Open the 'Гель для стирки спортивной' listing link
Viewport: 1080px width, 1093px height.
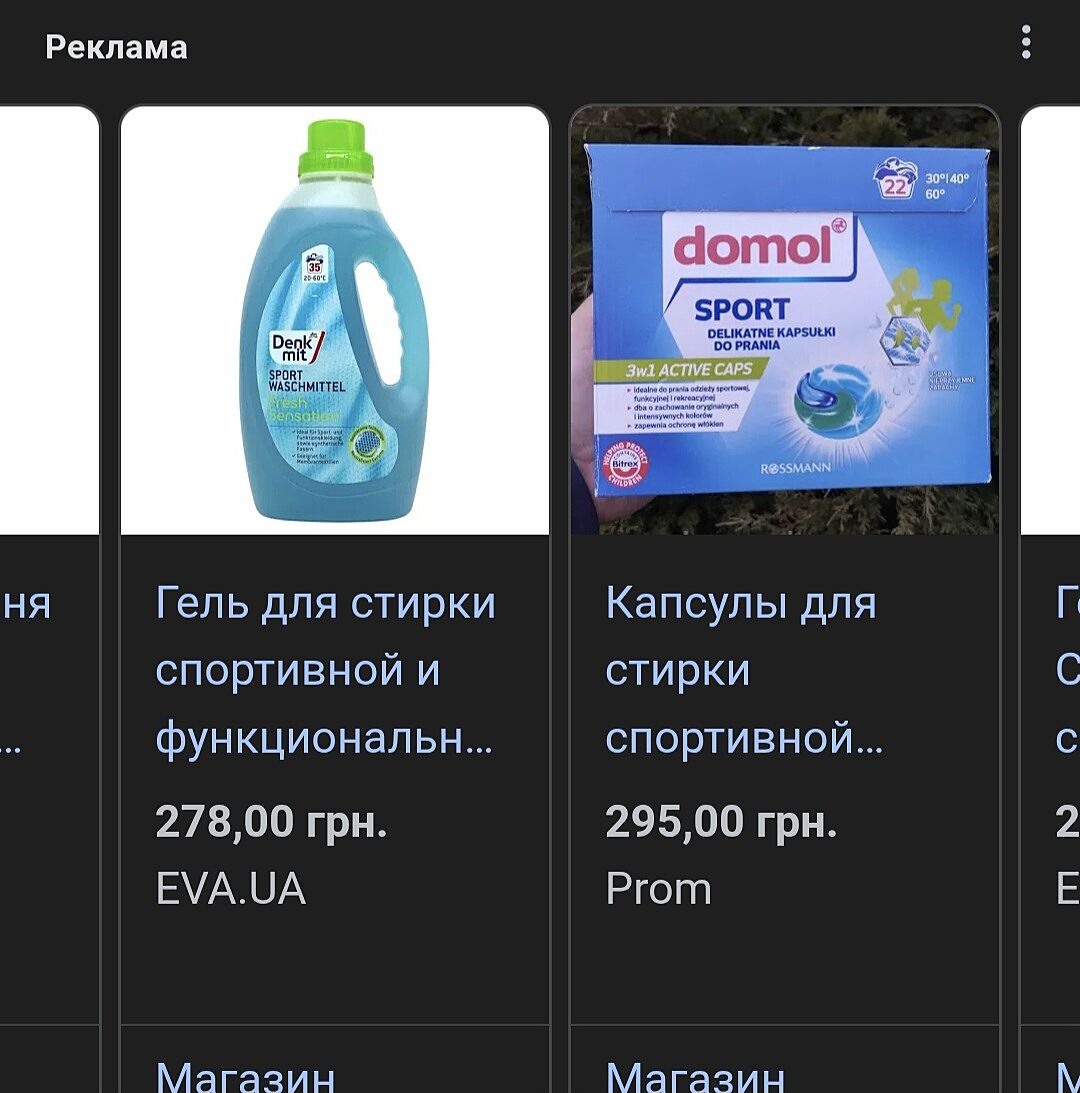325,671
